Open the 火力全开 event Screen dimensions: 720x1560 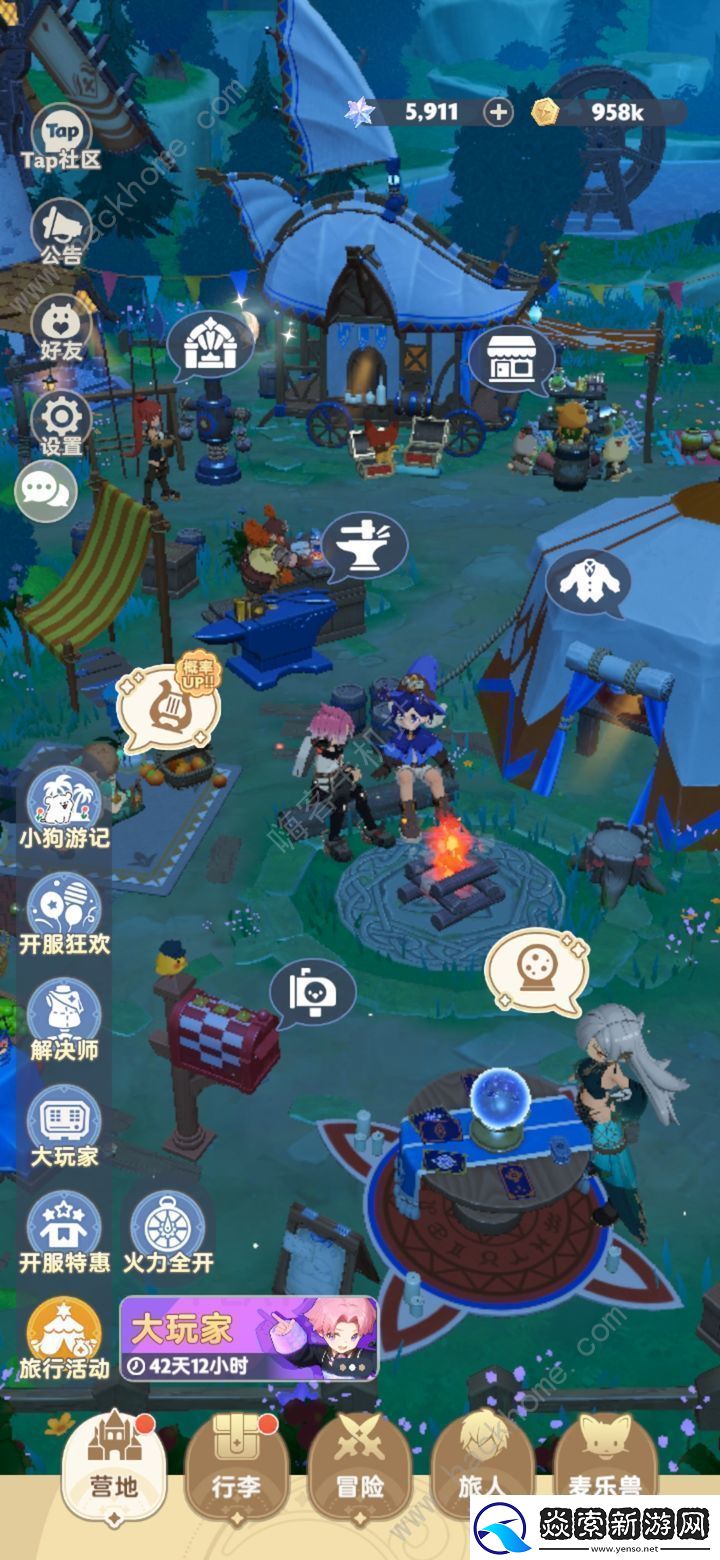[168, 1231]
